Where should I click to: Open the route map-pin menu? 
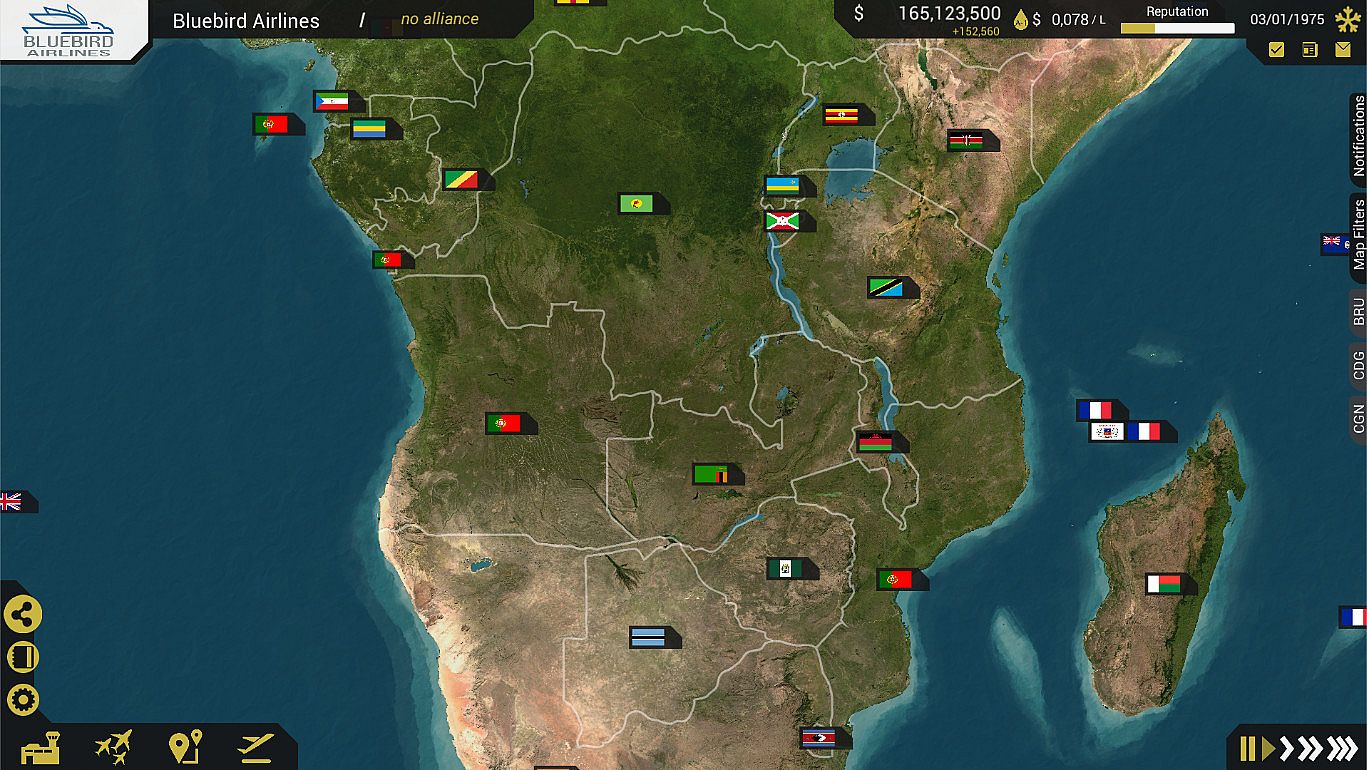(x=185, y=747)
